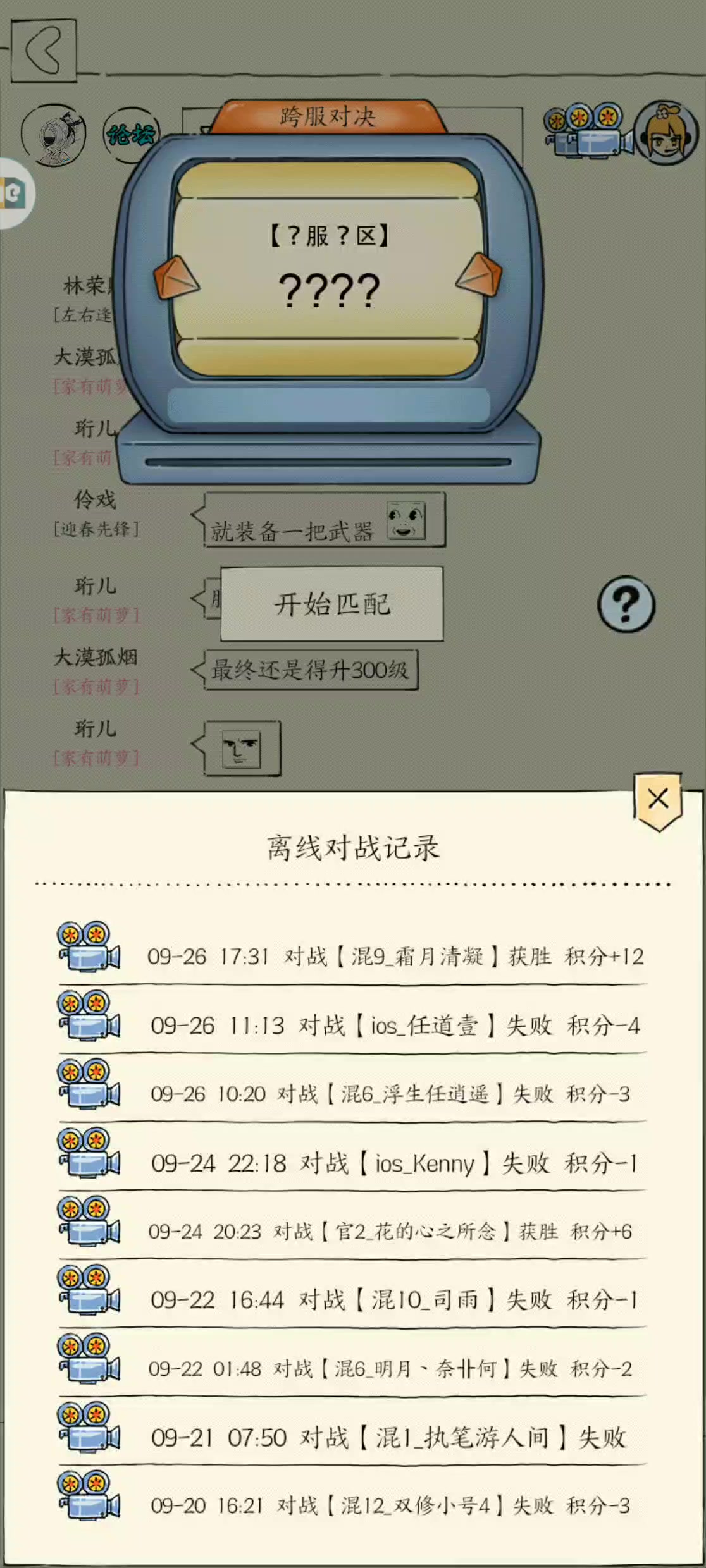This screenshot has height=1568, width=706.
Task: Watch replay of battle with ios_任道壹
Action: click(89, 1015)
